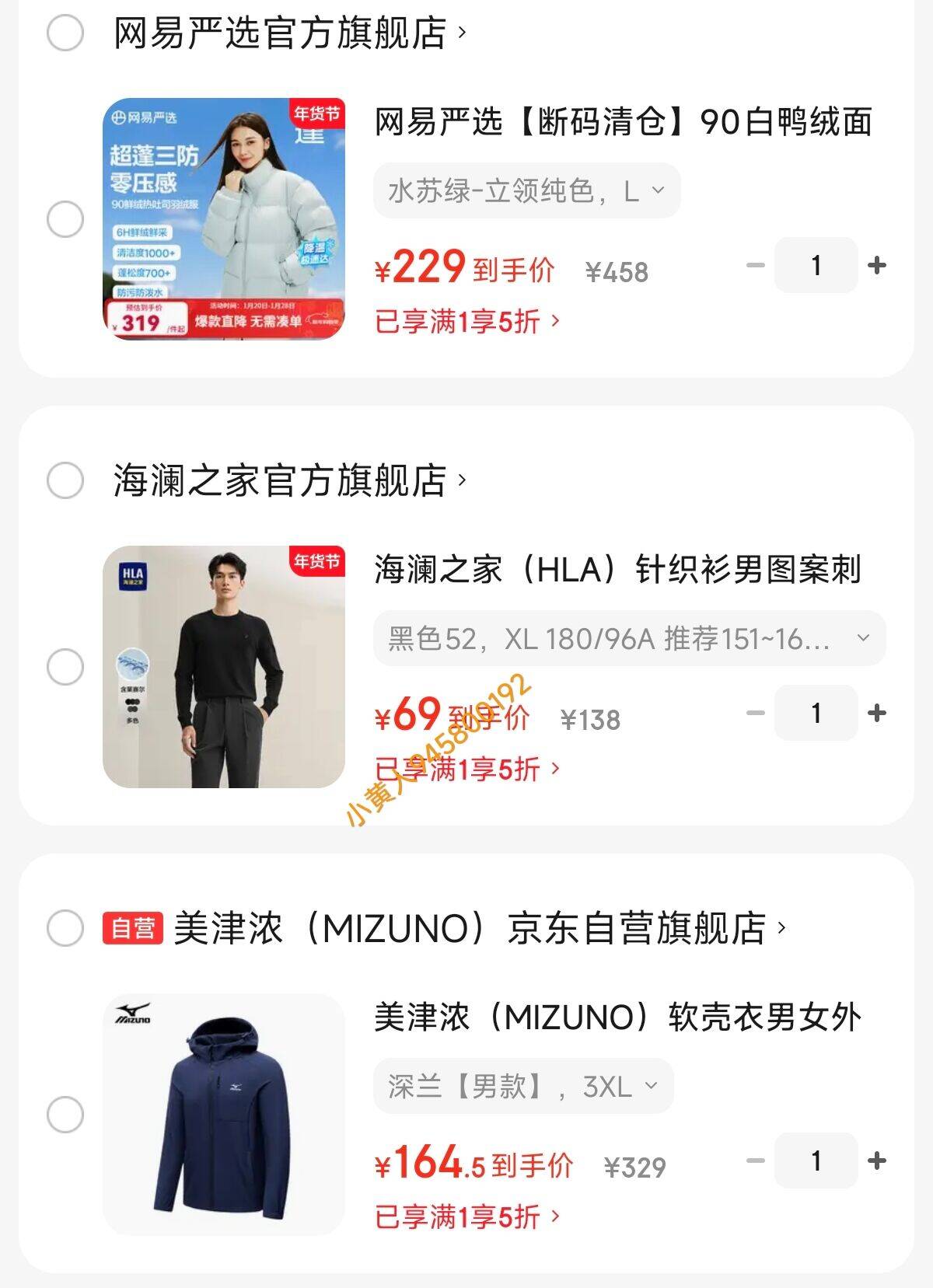The height and width of the screenshot is (1288, 933).
Task: Check the 网易严选 down jacket item
Action: [x=65, y=220]
